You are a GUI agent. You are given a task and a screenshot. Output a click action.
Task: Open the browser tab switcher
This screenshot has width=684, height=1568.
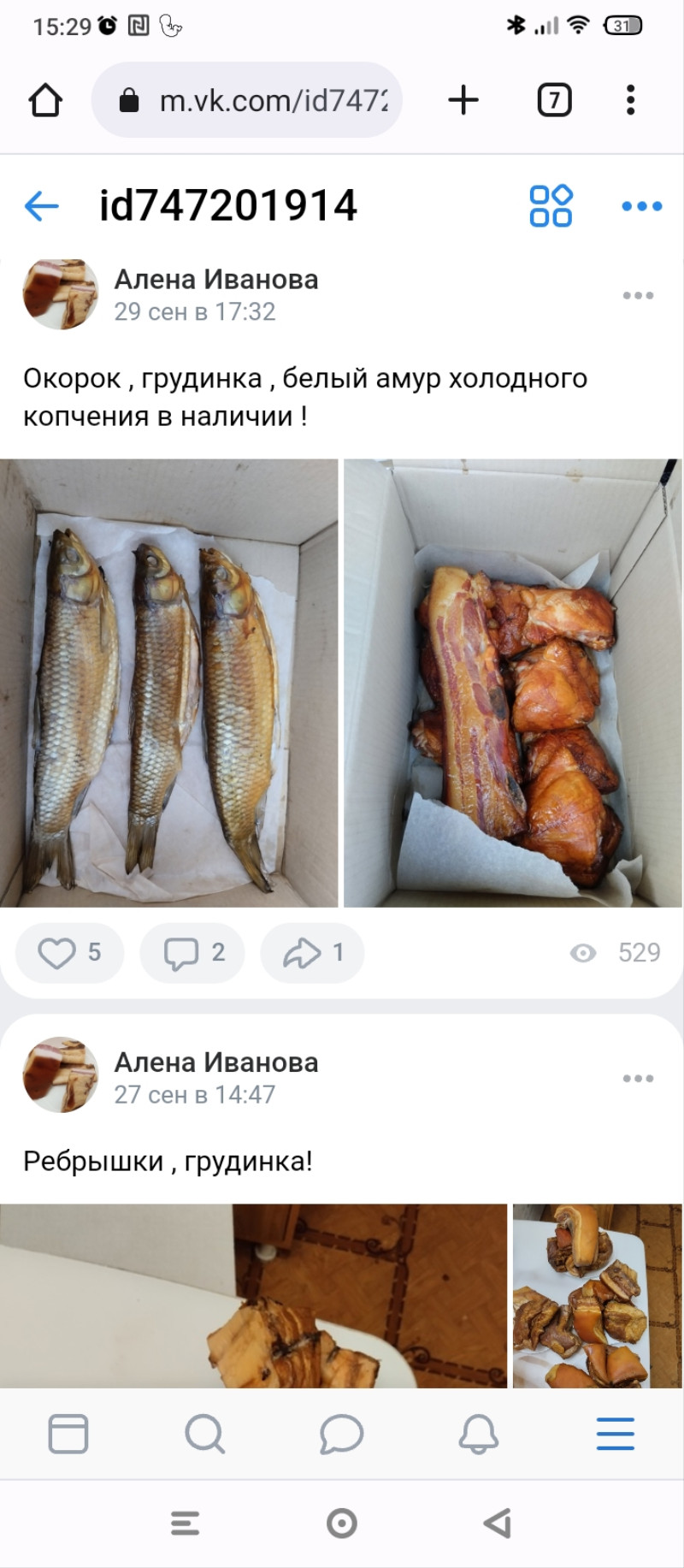tap(554, 101)
